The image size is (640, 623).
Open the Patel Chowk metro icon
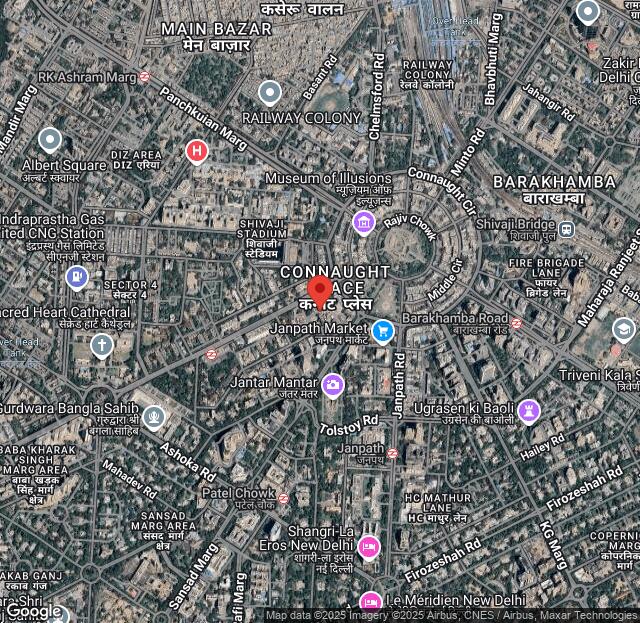pos(284,497)
